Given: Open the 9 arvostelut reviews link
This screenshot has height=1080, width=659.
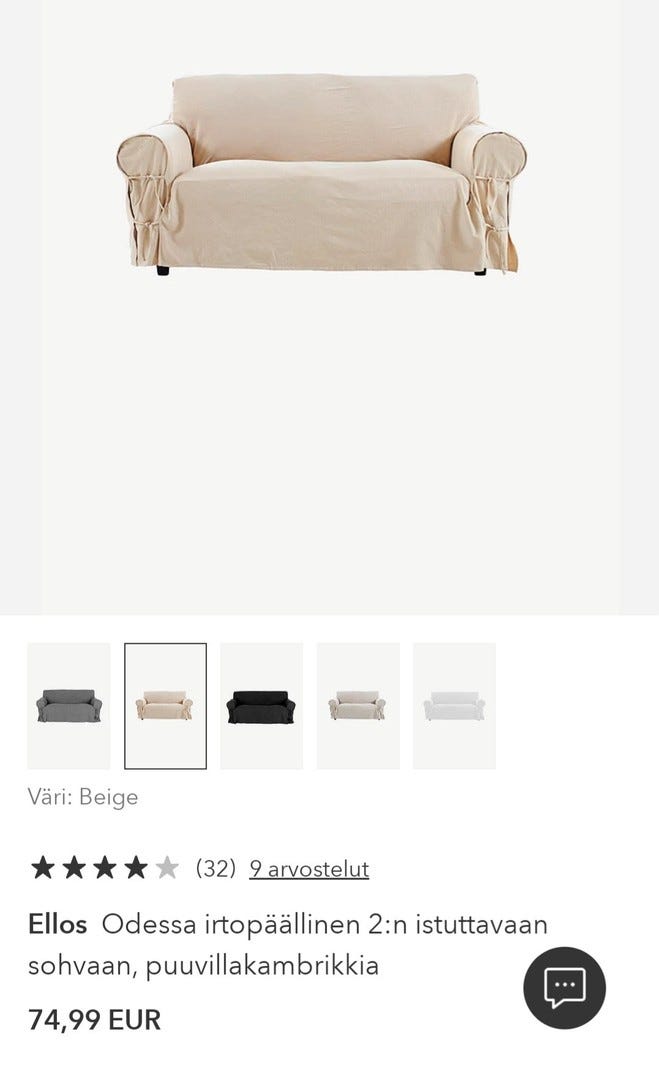Looking at the screenshot, I should click(309, 869).
